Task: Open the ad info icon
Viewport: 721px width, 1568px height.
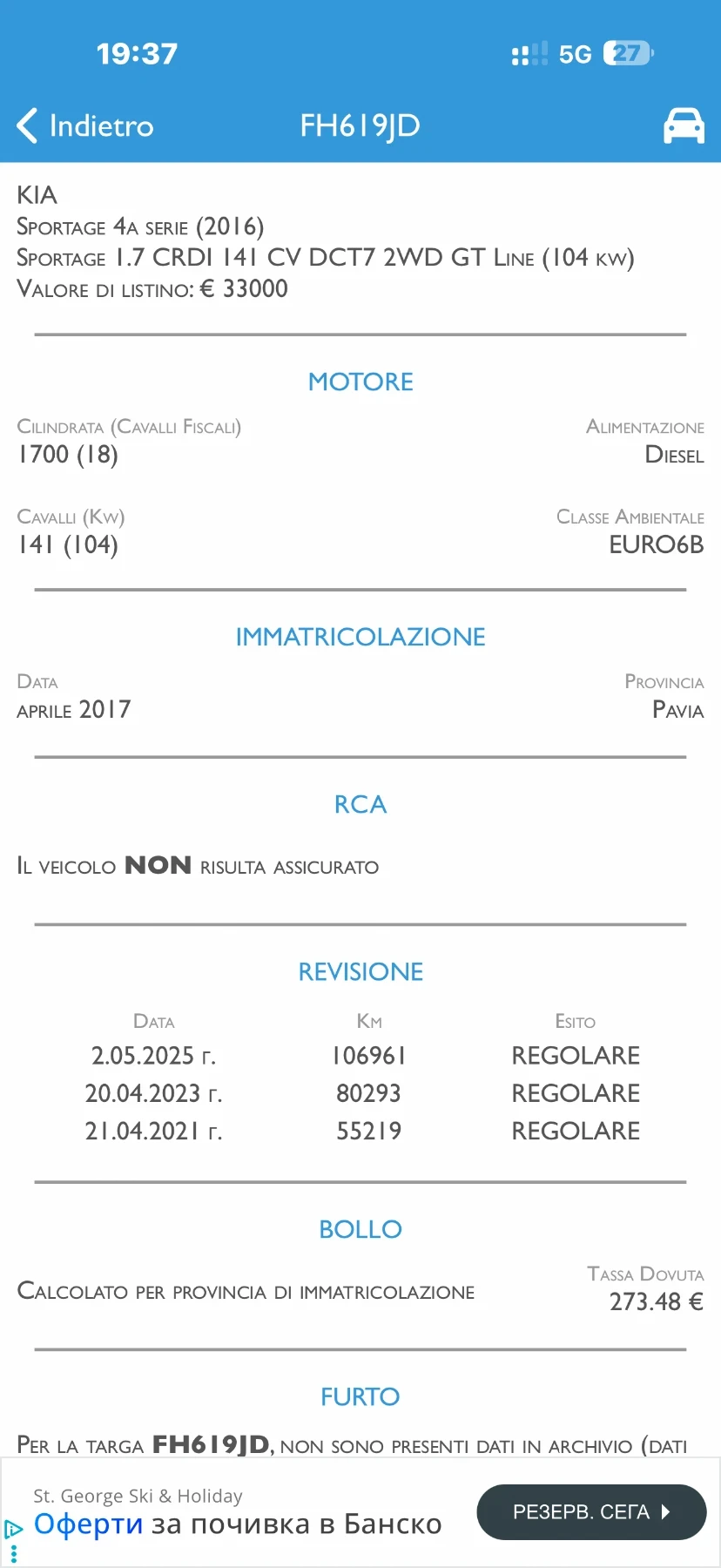Action: click(13, 1530)
